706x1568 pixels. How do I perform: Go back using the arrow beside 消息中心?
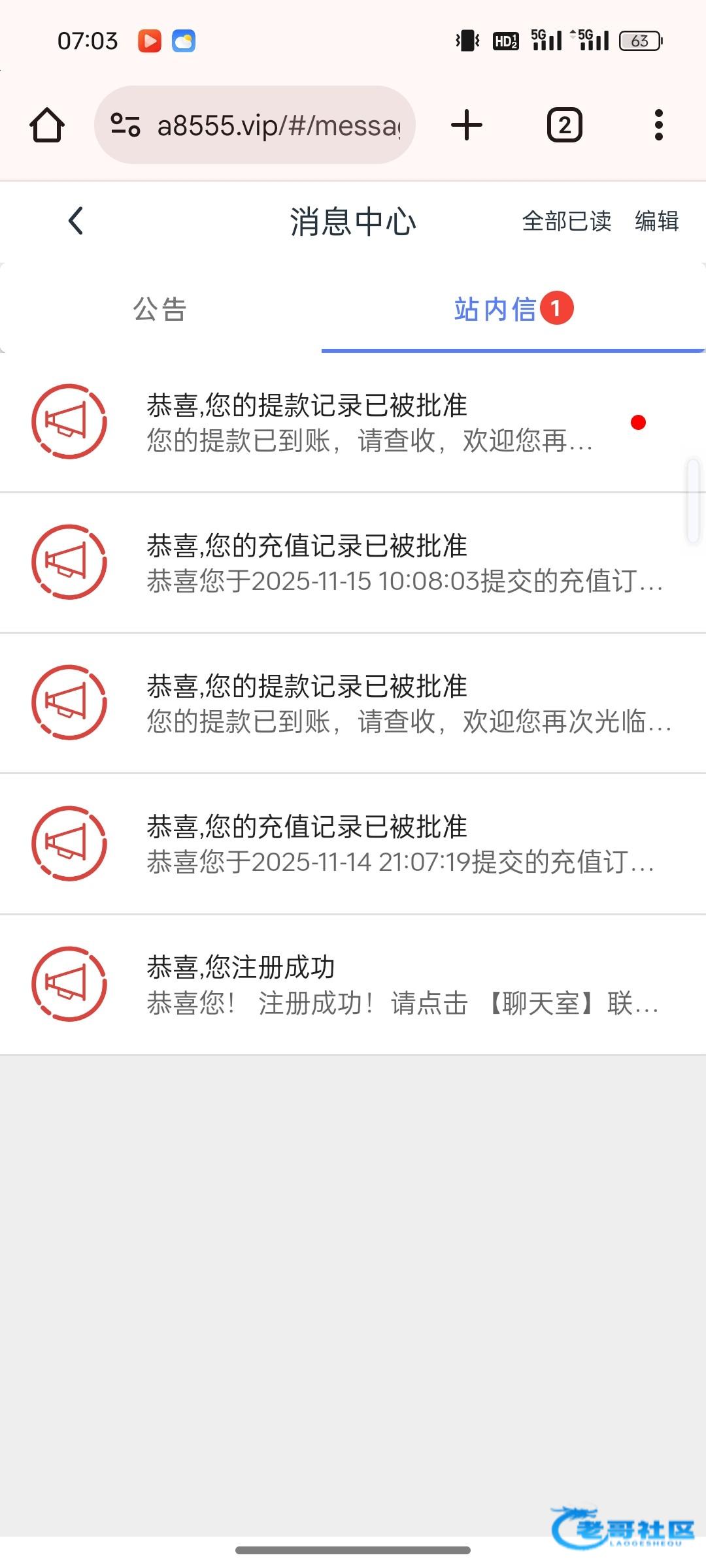click(x=76, y=221)
